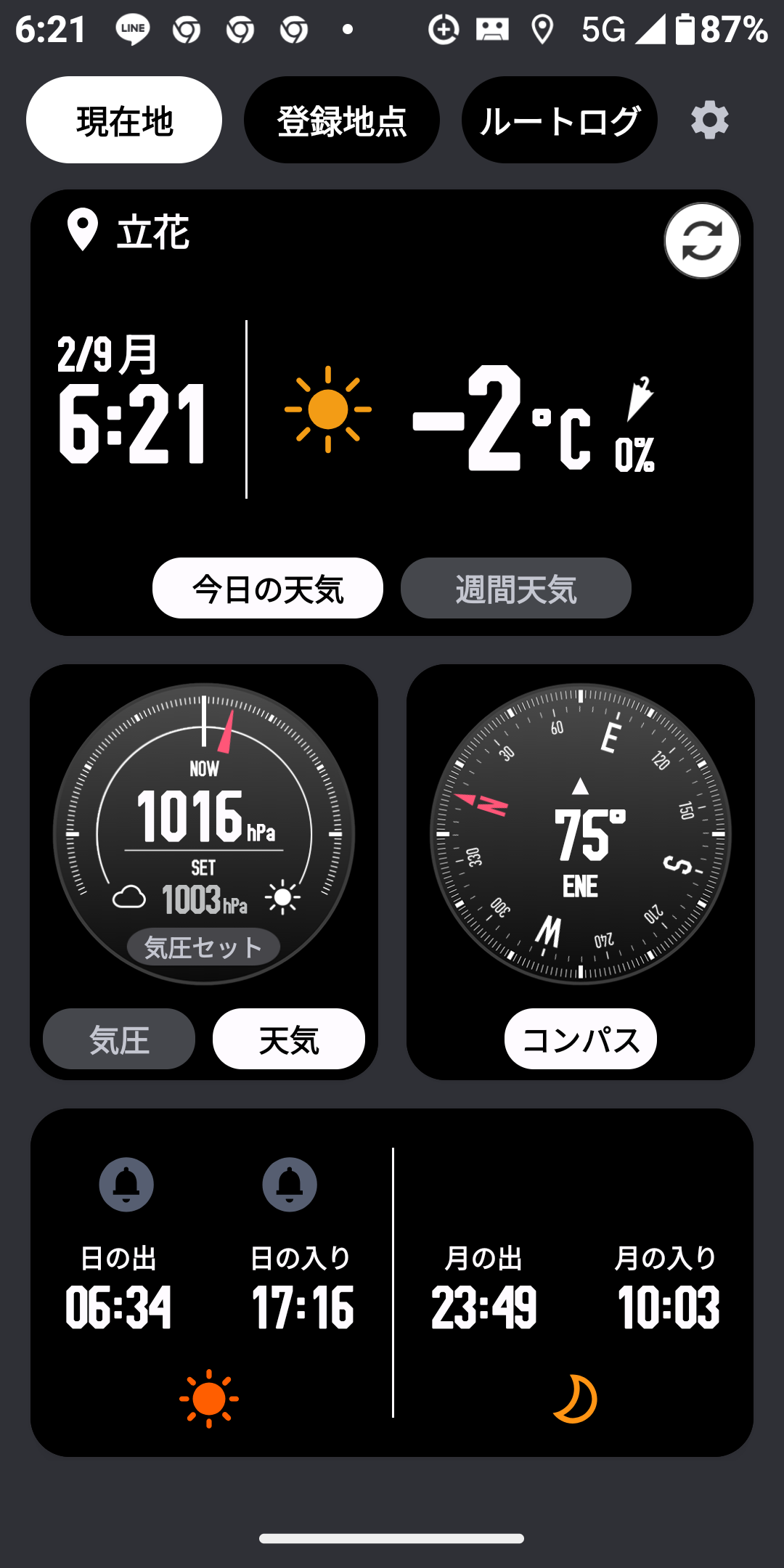Screen dimensions: 784x1568
Task: Show 今日の天気 forecast
Action: tap(267, 588)
